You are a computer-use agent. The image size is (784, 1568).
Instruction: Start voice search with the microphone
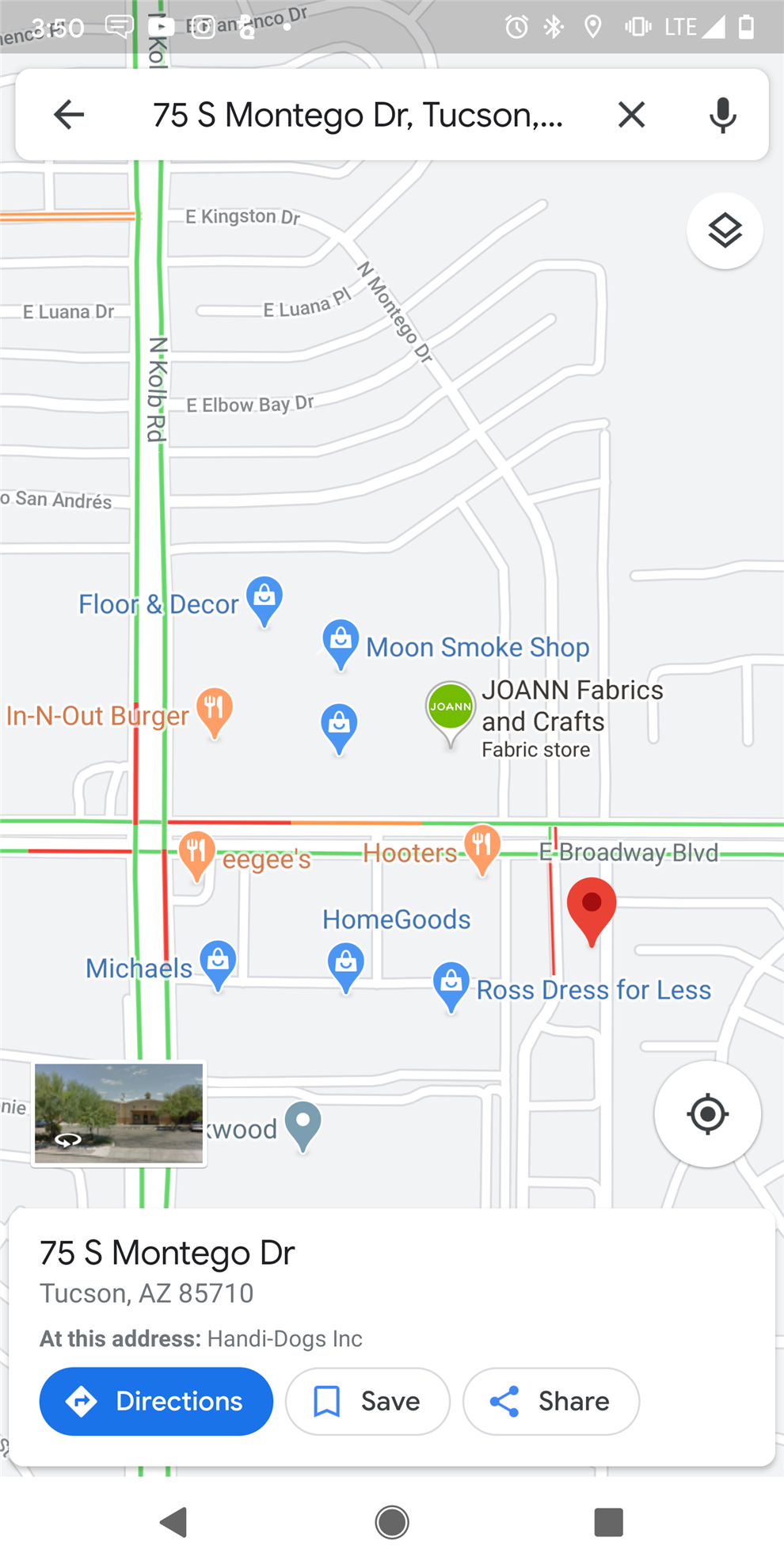[722, 115]
